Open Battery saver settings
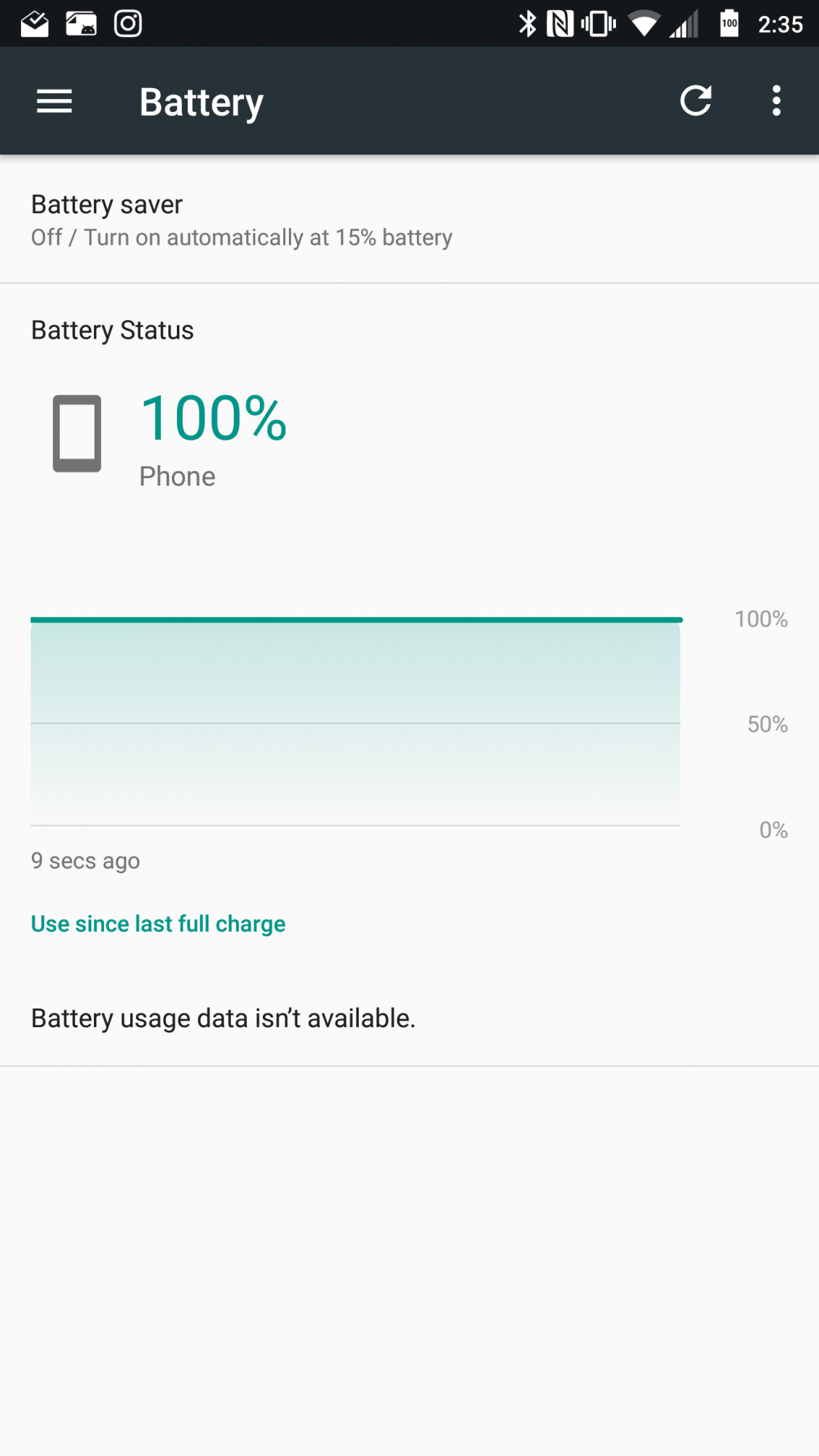The image size is (819, 1456). tap(409, 220)
